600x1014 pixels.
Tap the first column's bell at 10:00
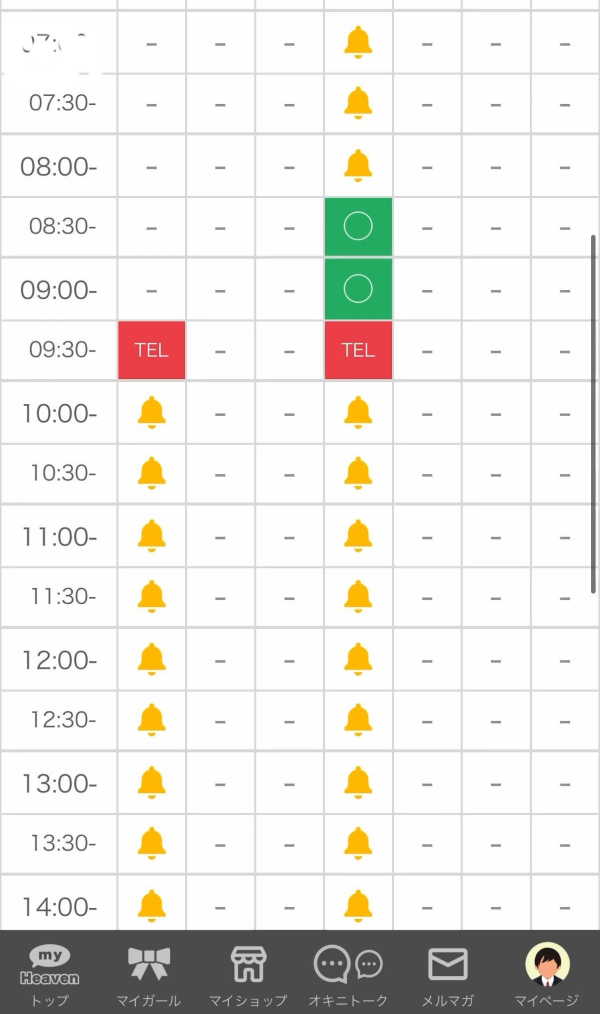tap(151, 413)
